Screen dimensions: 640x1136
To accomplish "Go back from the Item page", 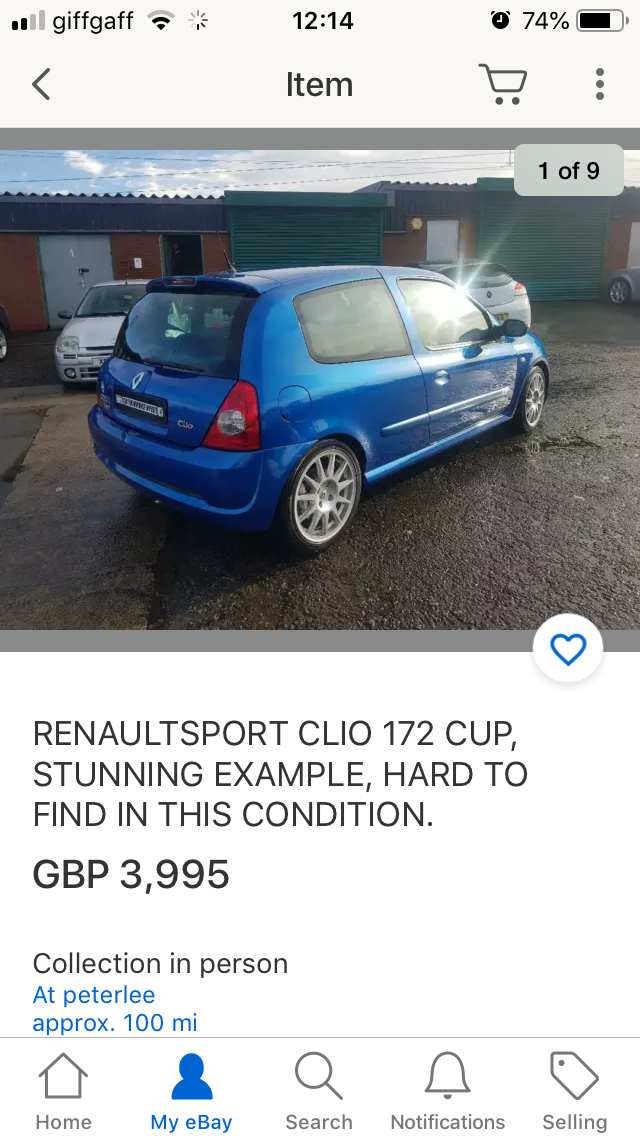I will point(41,84).
